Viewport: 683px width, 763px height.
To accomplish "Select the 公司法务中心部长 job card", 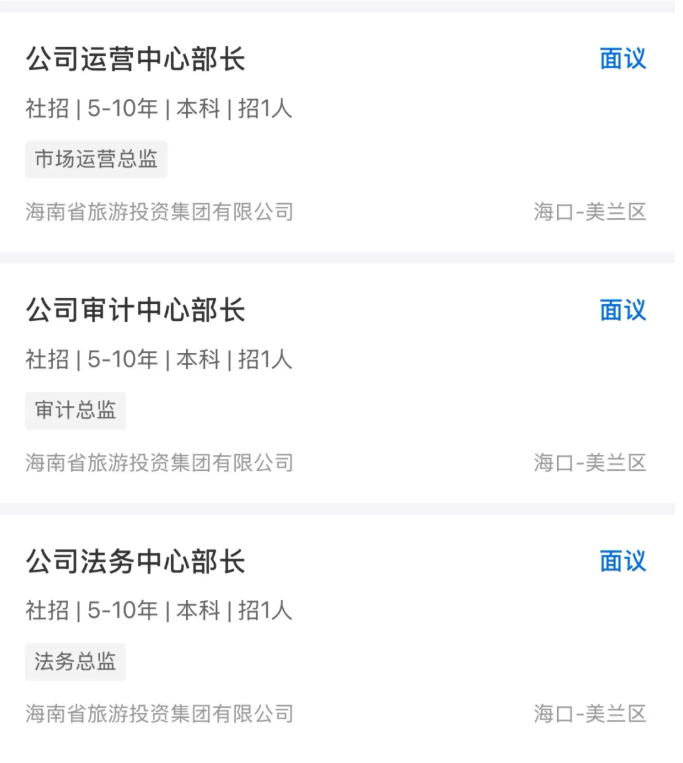I will pos(136,561).
